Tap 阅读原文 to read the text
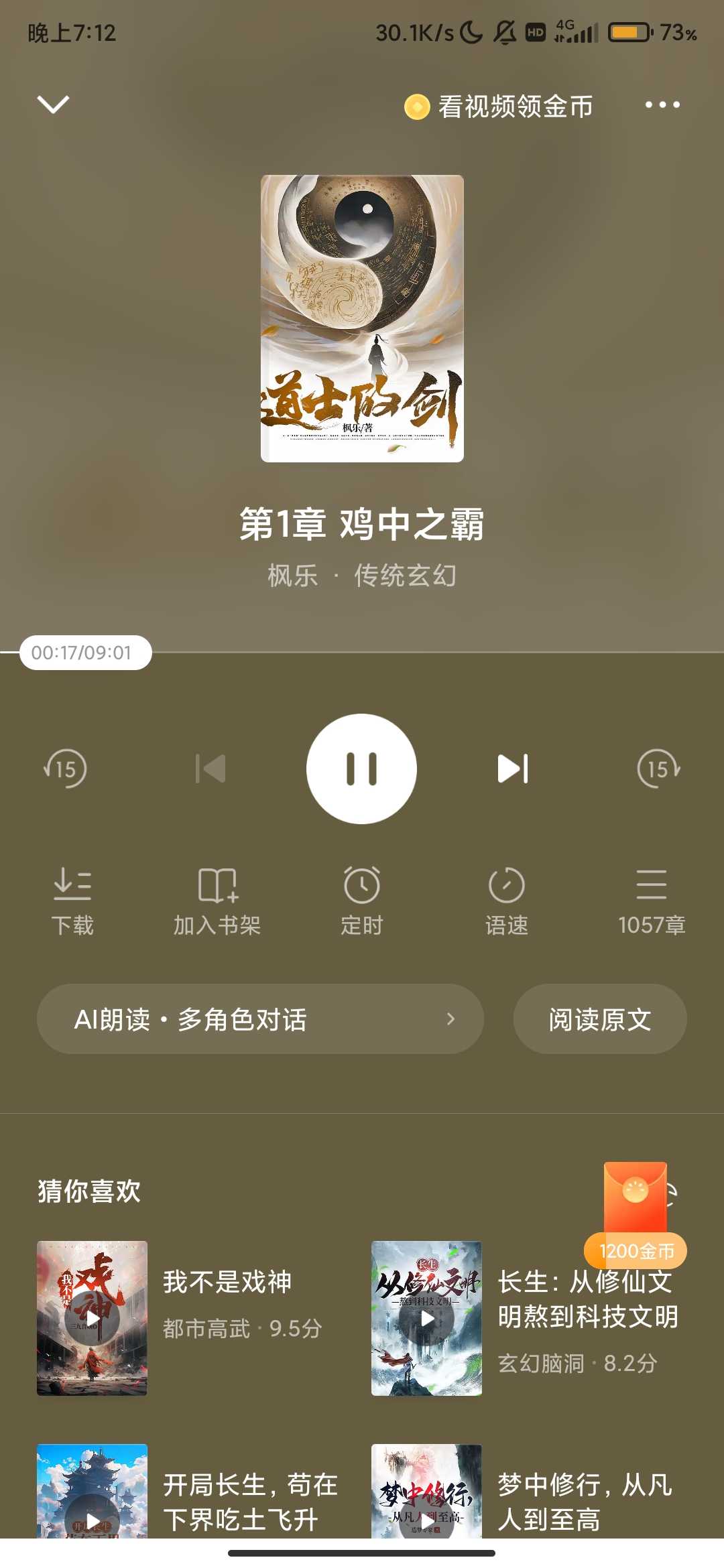The image size is (724, 1568). [600, 1019]
